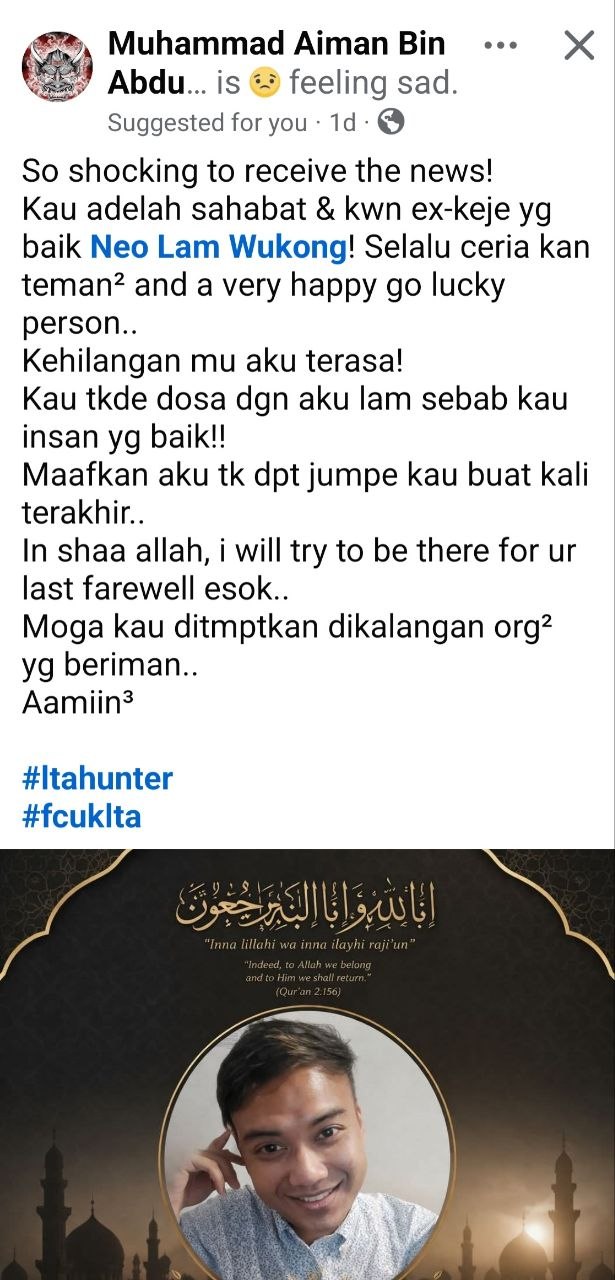This screenshot has height=1280, width=615.
Task: Dismiss this suggested post with the X
Action: pyautogui.click(x=579, y=46)
